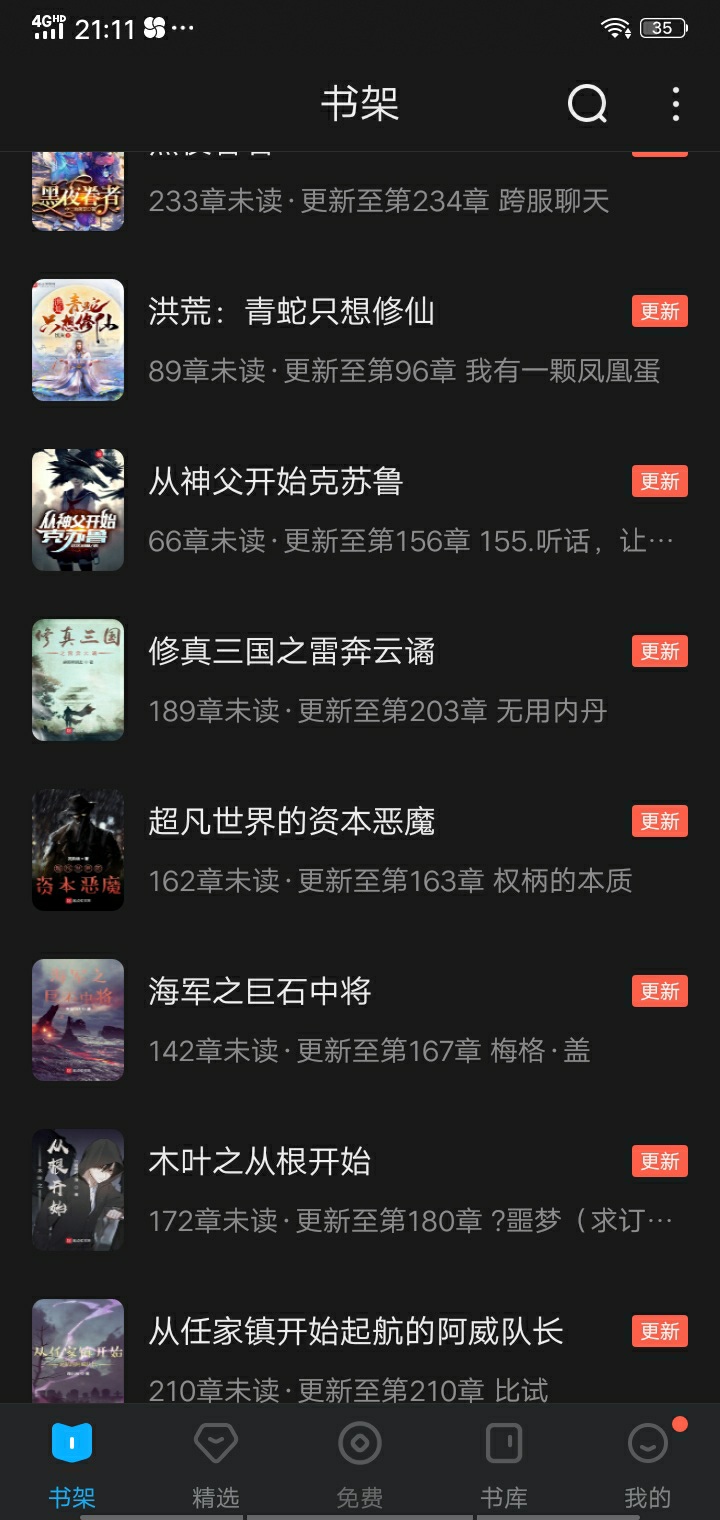This screenshot has width=720, height=1520.
Task: Open the bookshelf search icon
Action: (x=587, y=103)
